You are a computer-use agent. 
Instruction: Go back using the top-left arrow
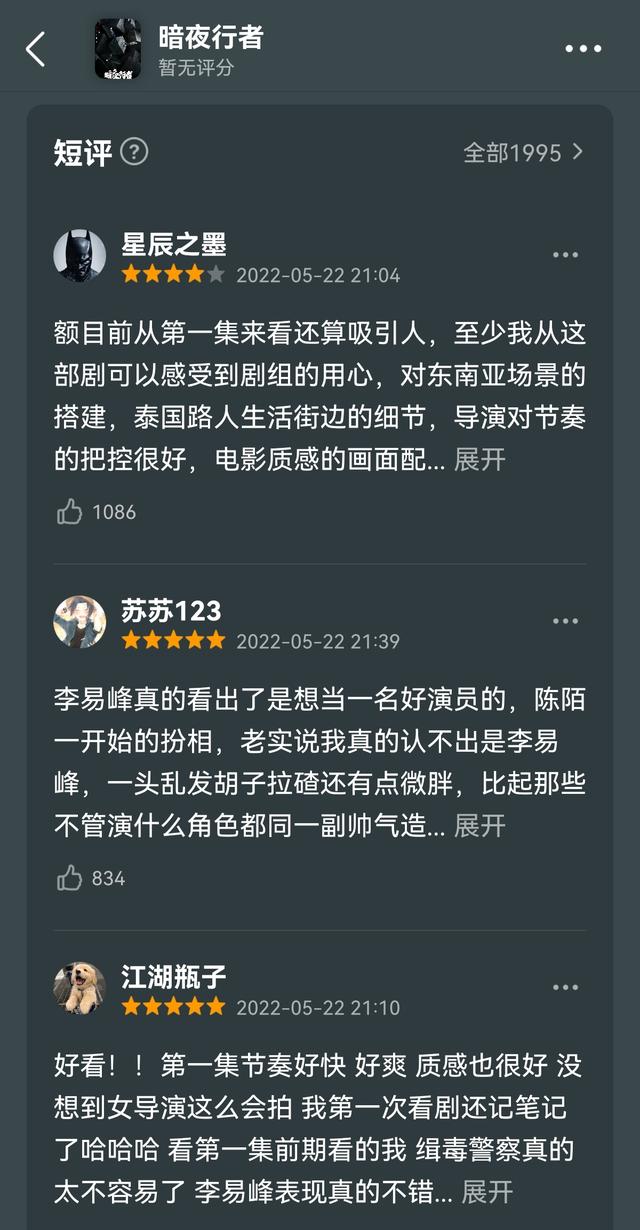[36, 49]
